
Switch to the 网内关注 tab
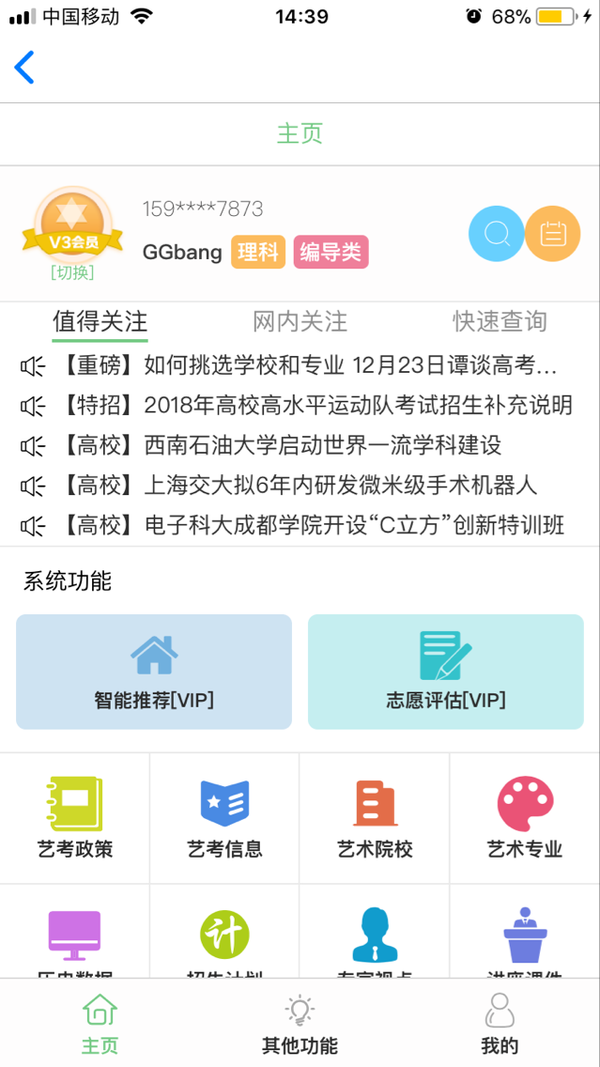(x=300, y=321)
